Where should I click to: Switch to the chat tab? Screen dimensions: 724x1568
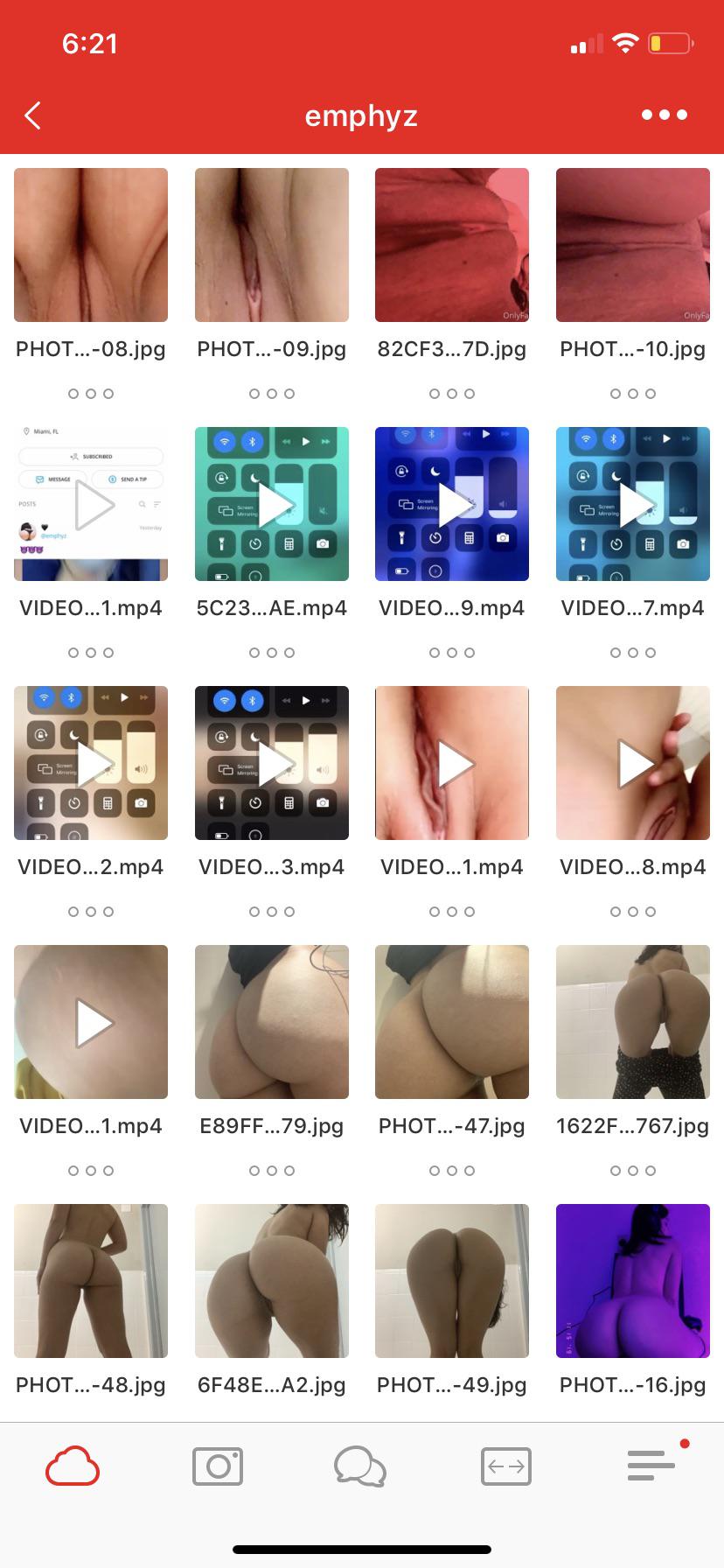359,1466
